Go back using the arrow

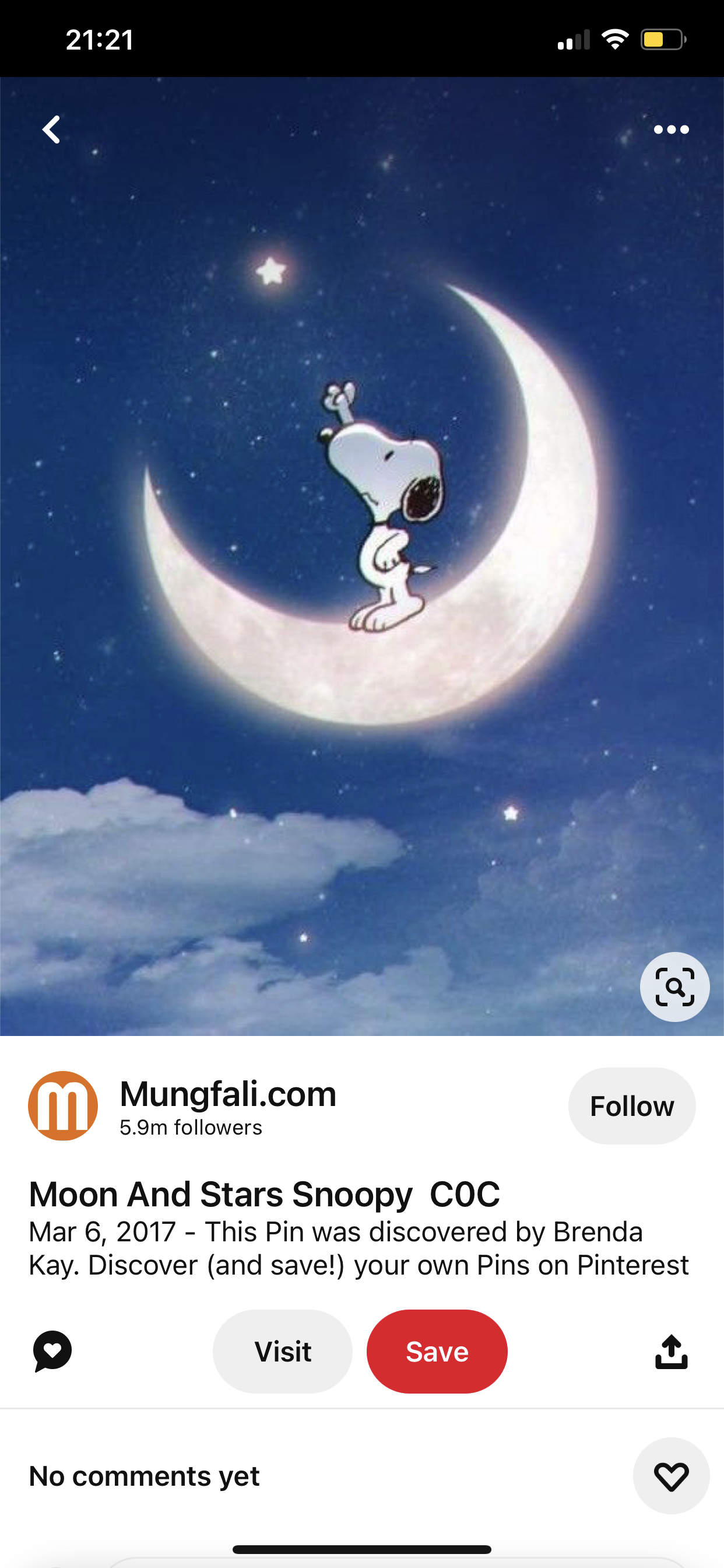[x=52, y=129]
